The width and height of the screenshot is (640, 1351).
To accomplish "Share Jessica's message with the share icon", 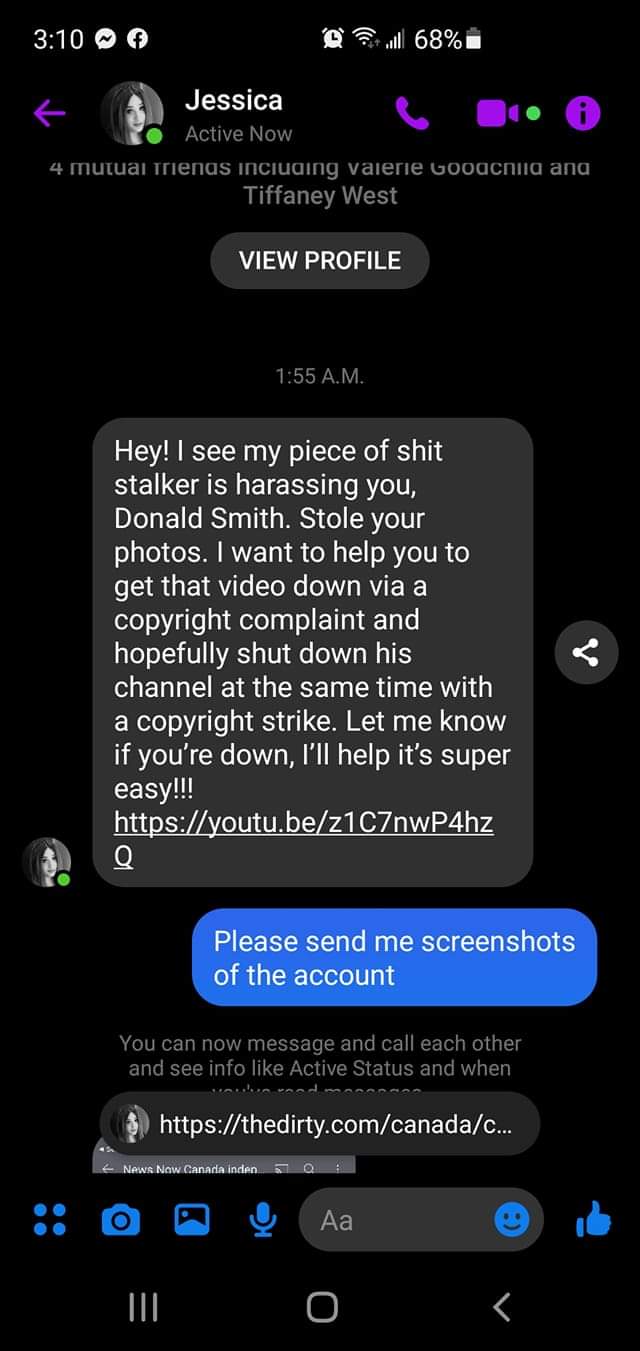I will (x=586, y=654).
